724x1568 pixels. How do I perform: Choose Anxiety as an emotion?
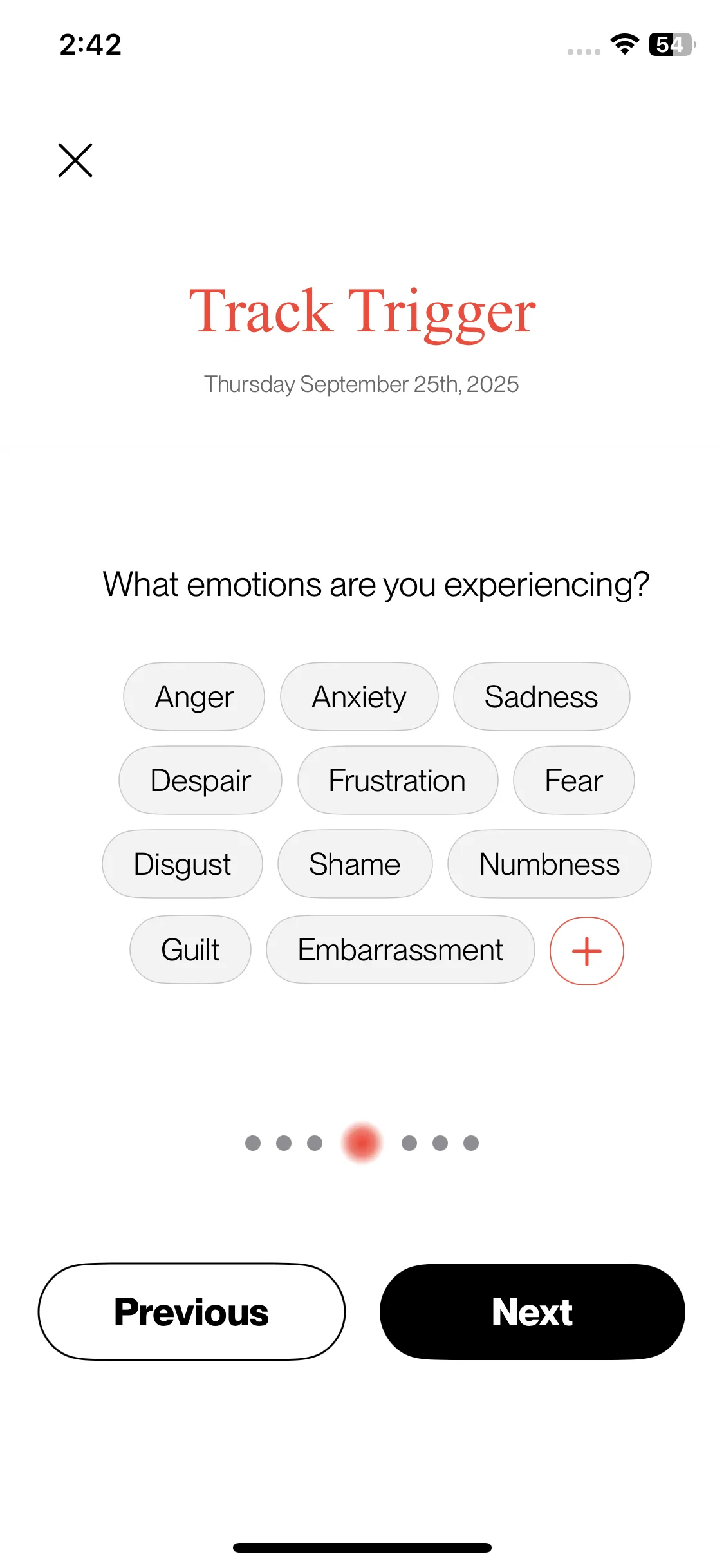coord(359,696)
